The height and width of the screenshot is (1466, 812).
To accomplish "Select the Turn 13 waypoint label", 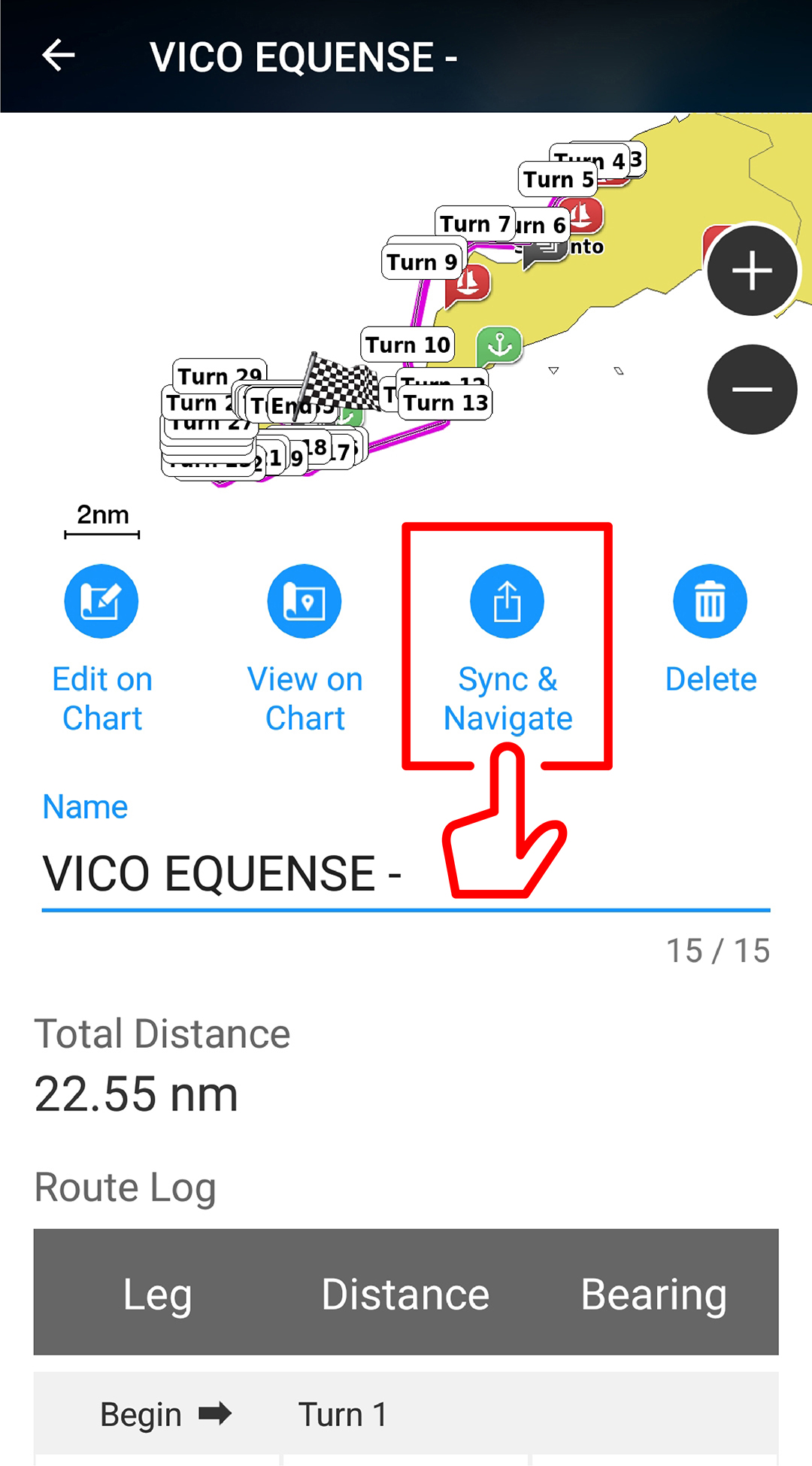I will pos(444,402).
